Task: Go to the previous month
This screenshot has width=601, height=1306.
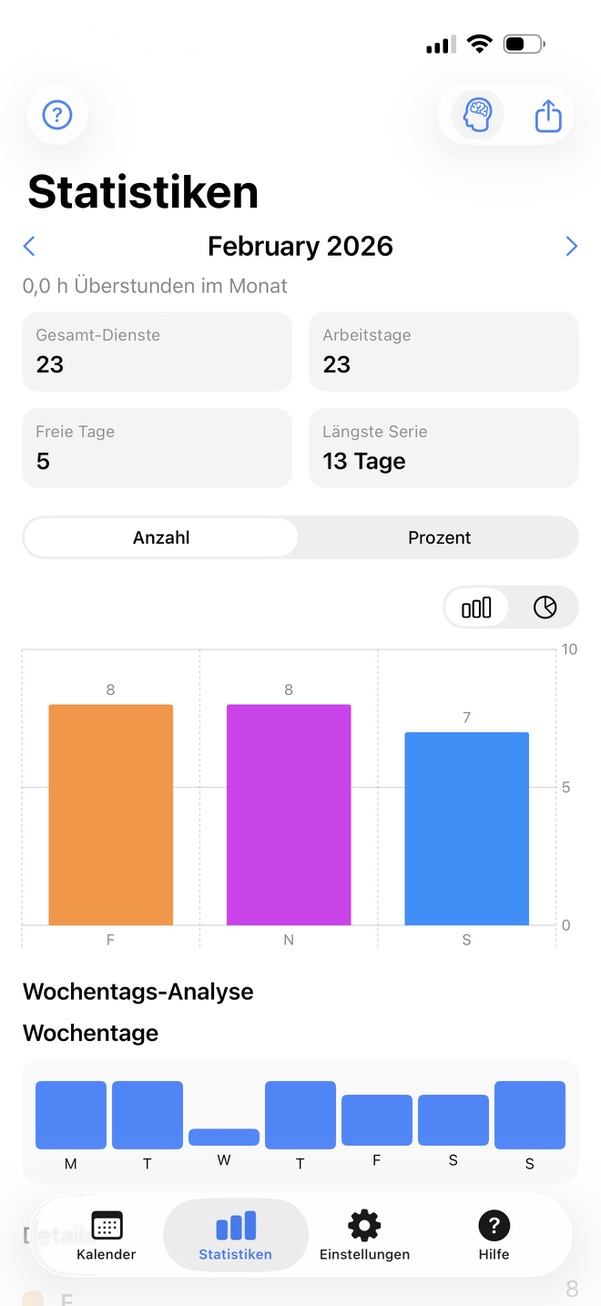Action: 30,246
